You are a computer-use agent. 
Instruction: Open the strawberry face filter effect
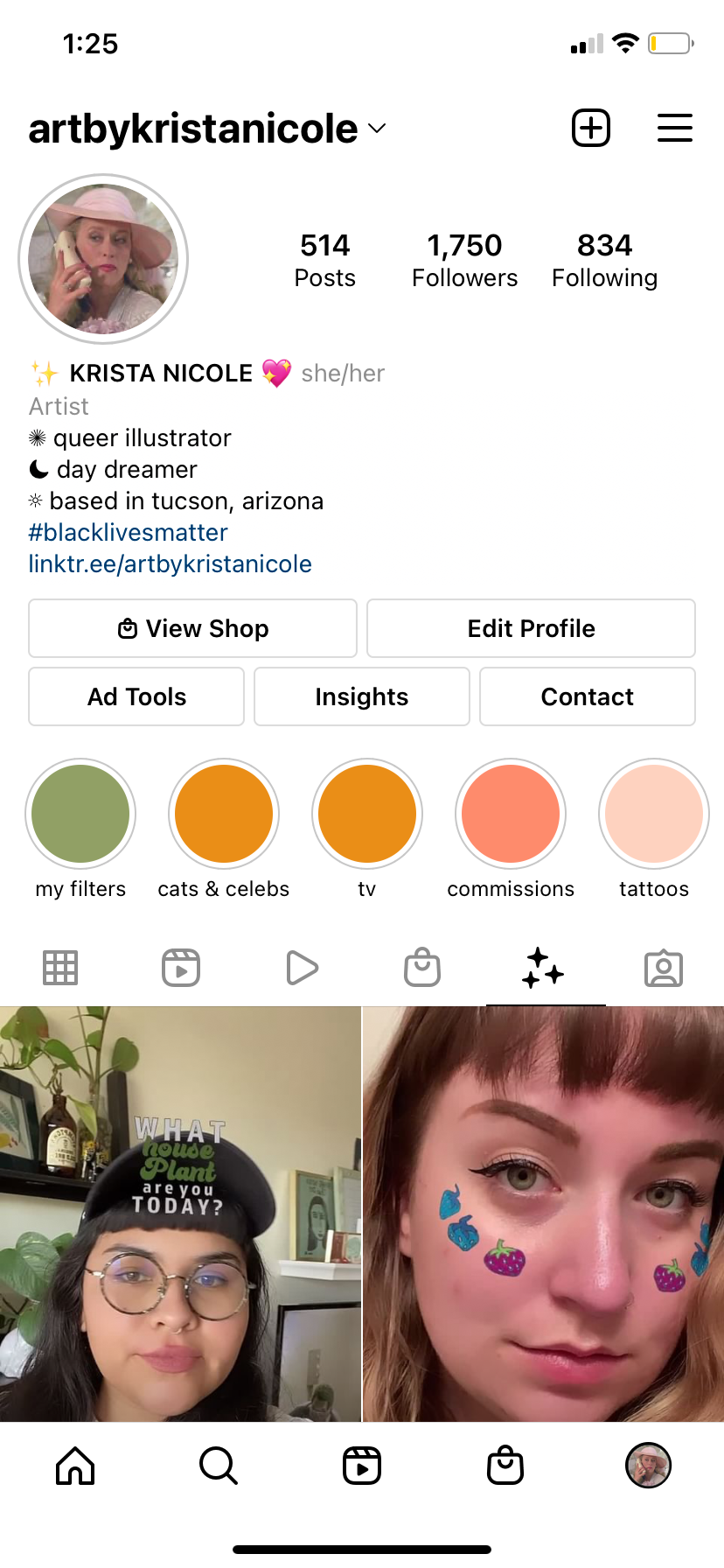544,1214
